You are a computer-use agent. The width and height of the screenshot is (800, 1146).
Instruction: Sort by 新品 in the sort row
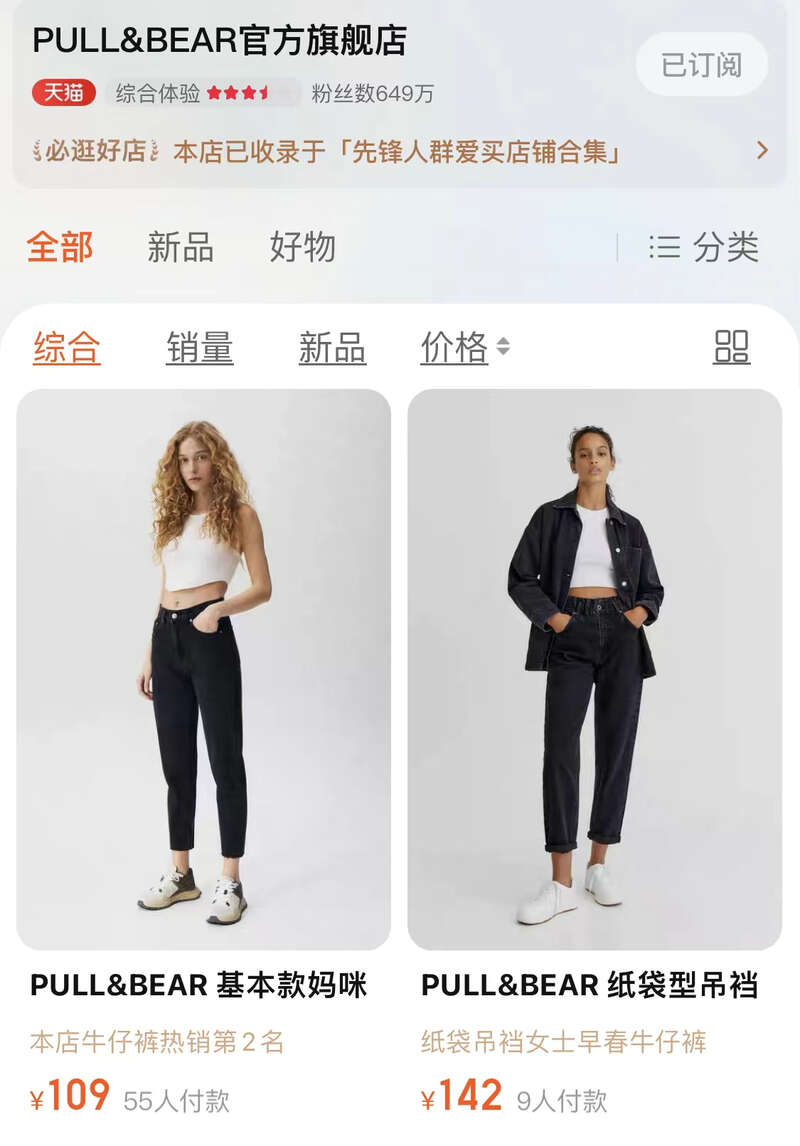pyautogui.click(x=332, y=348)
